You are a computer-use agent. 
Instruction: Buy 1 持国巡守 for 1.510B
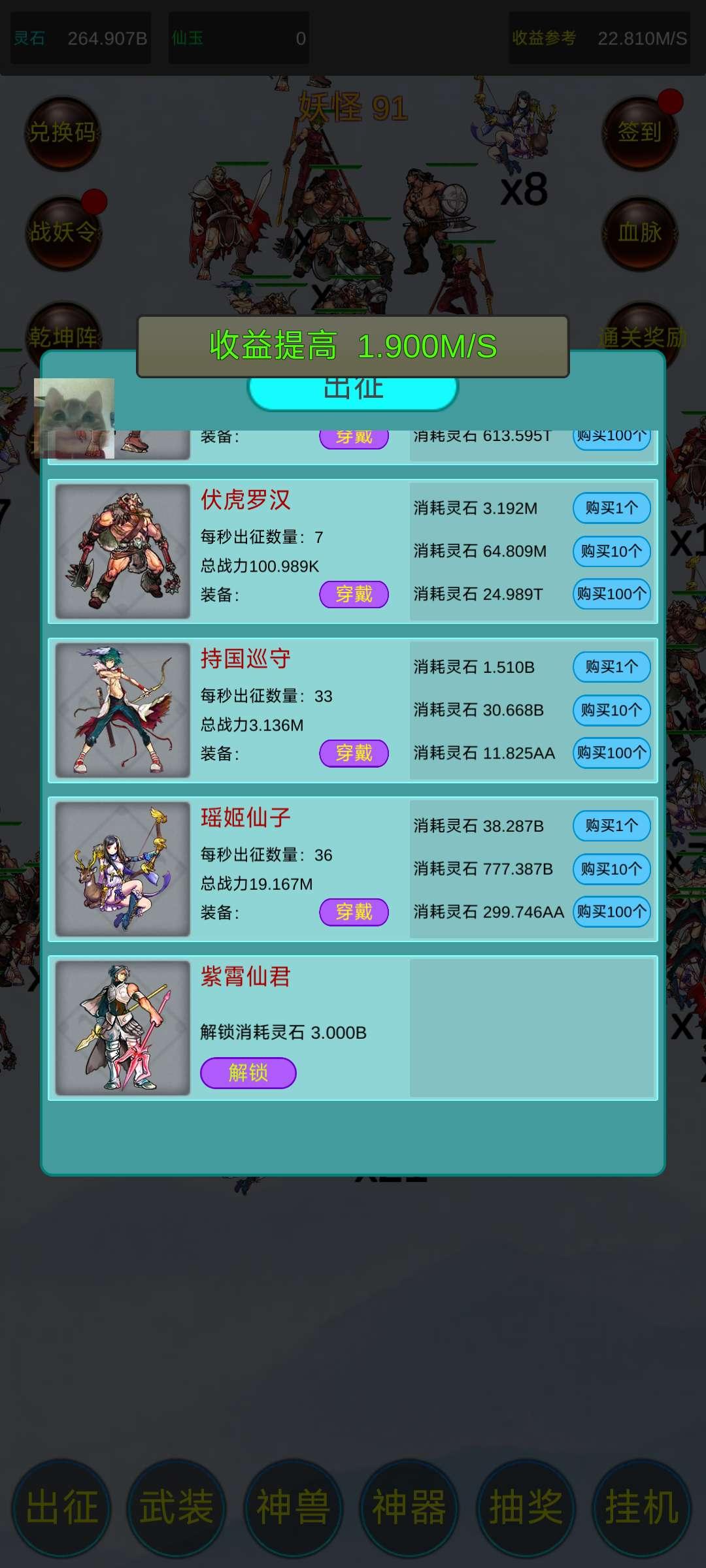point(611,666)
